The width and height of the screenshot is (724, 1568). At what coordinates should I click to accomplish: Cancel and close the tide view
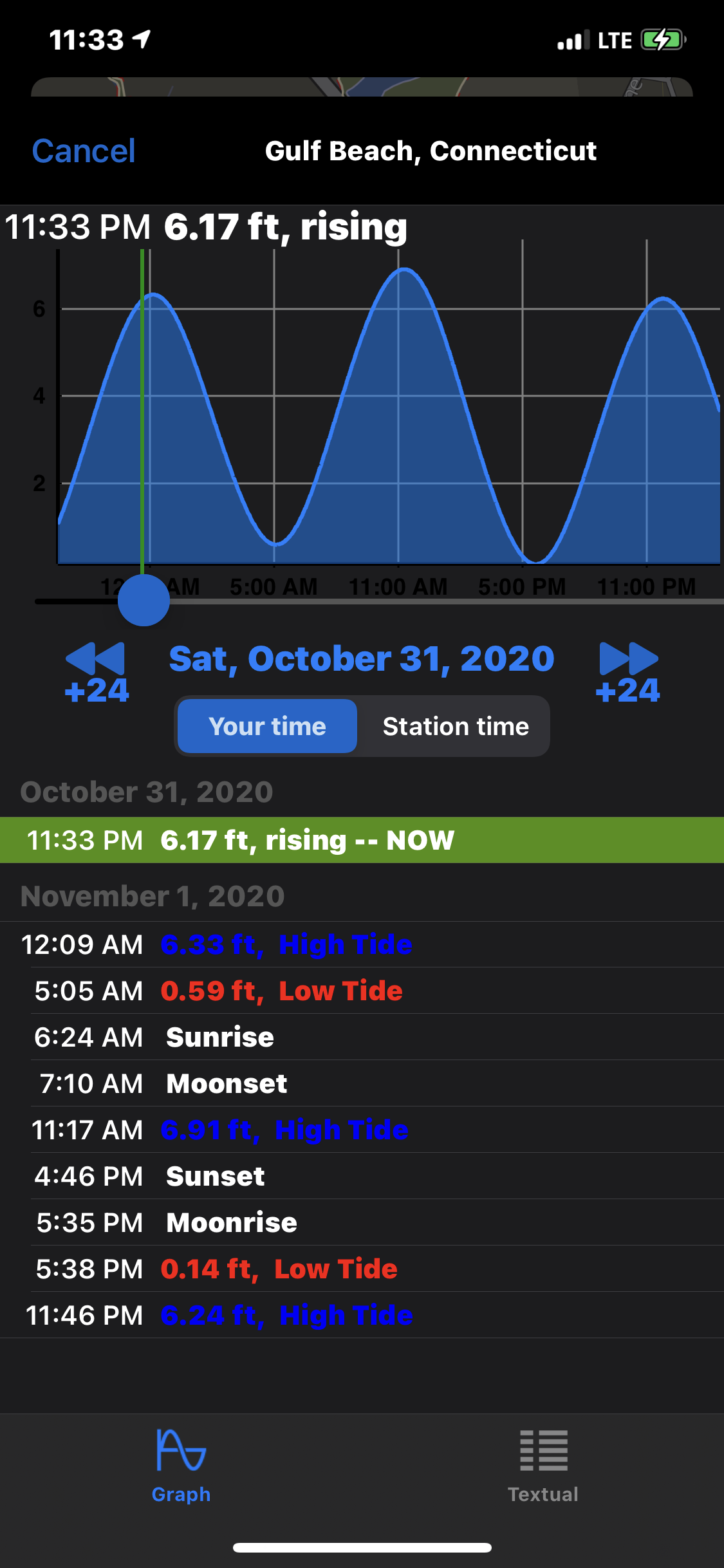point(84,151)
